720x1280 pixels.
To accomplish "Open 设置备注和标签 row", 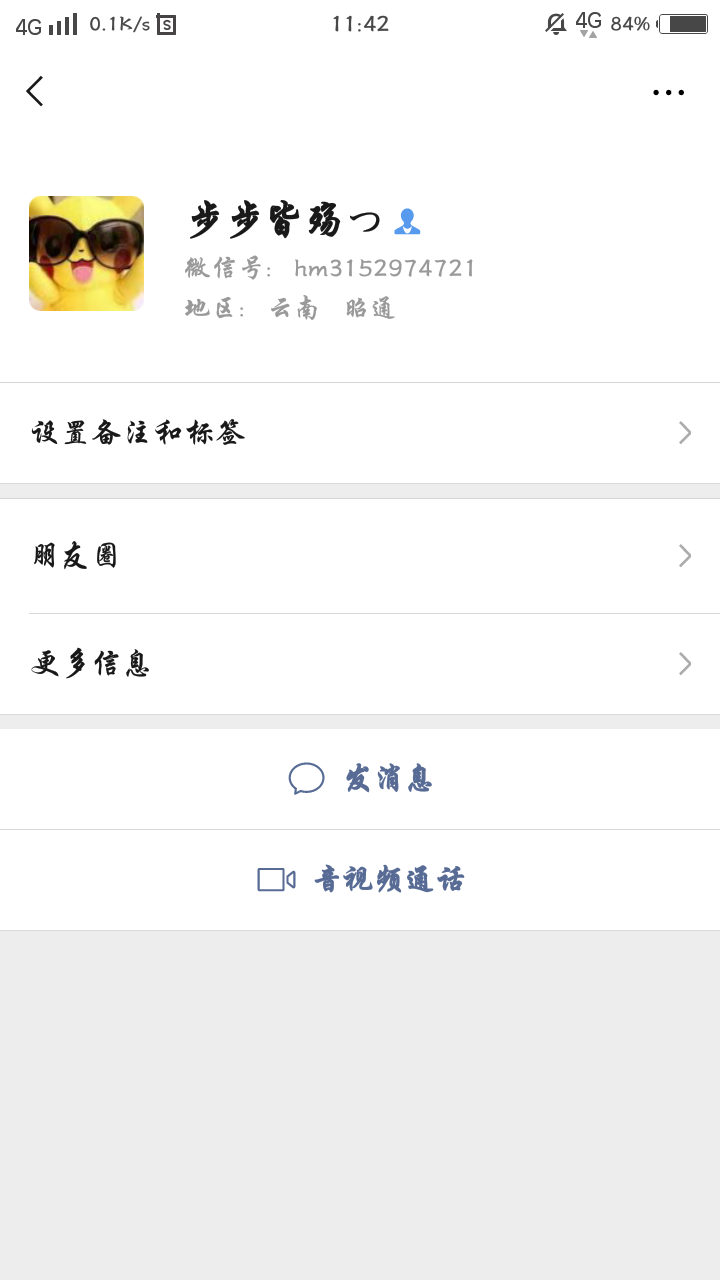I will (x=360, y=433).
